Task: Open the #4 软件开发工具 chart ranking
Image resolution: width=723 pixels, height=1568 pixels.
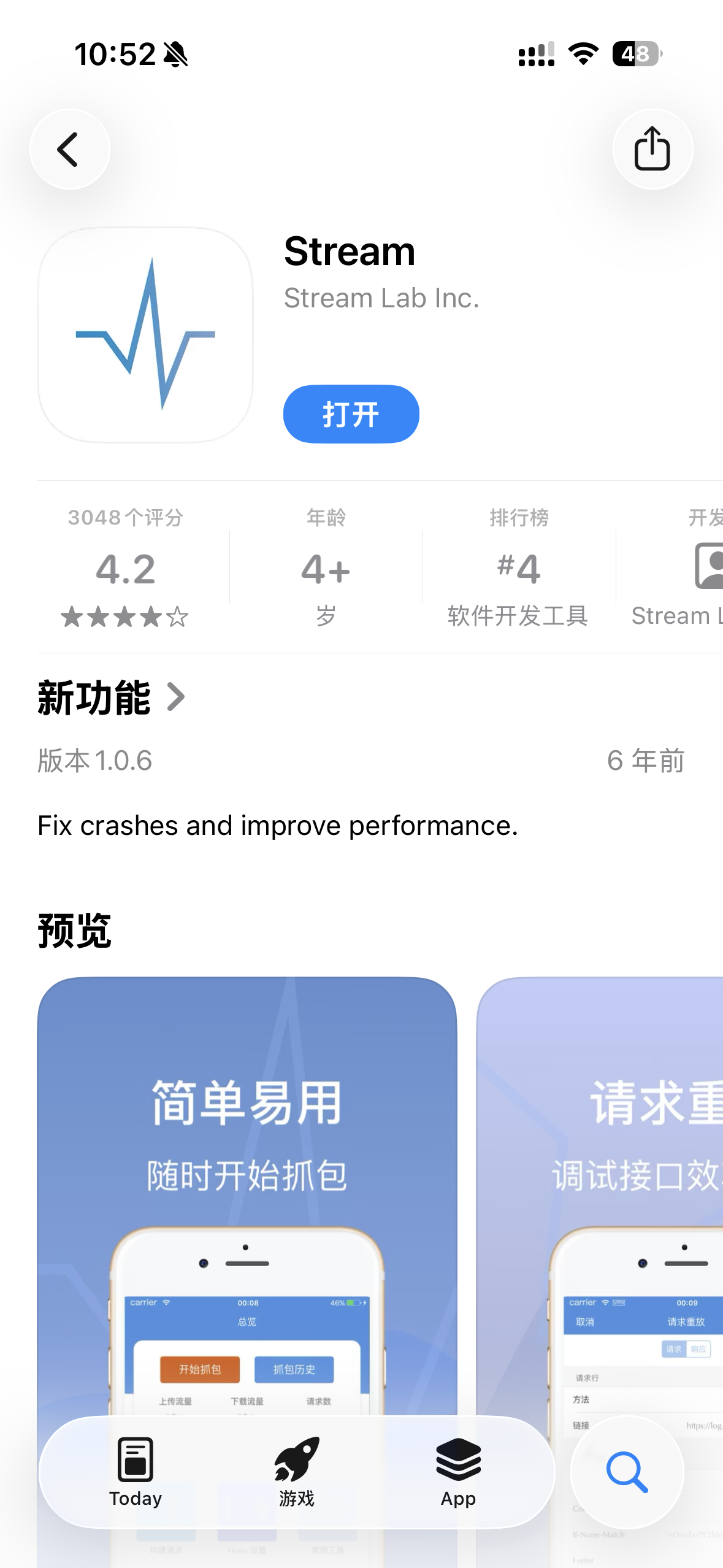Action: click(x=519, y=567)
